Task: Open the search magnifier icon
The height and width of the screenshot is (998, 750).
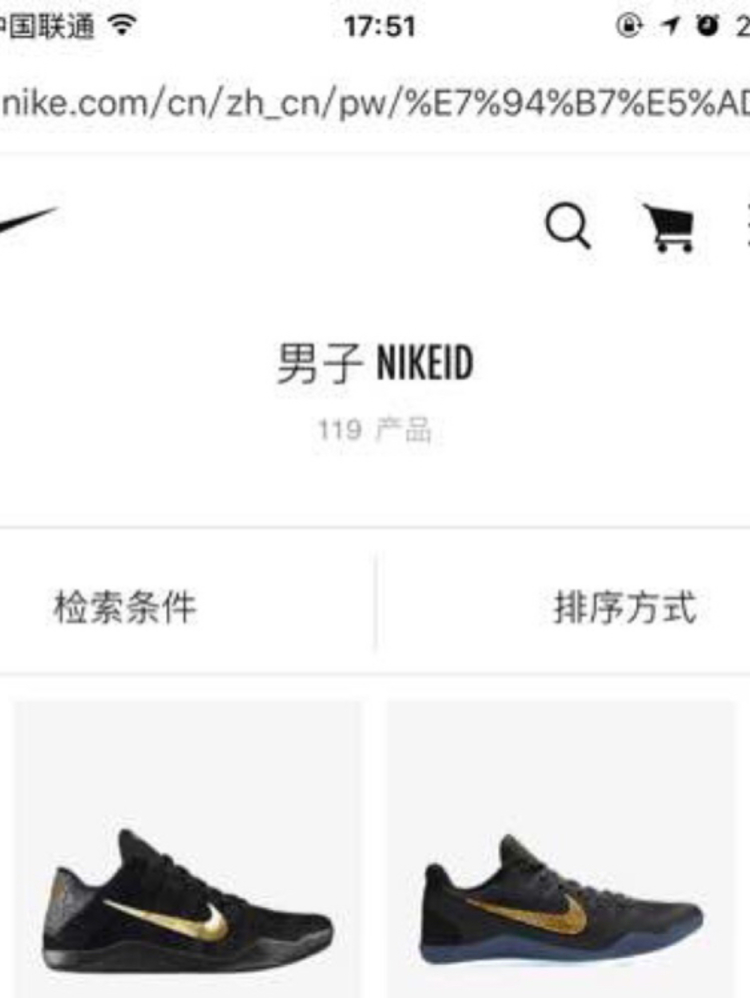Action: (568, 226)
